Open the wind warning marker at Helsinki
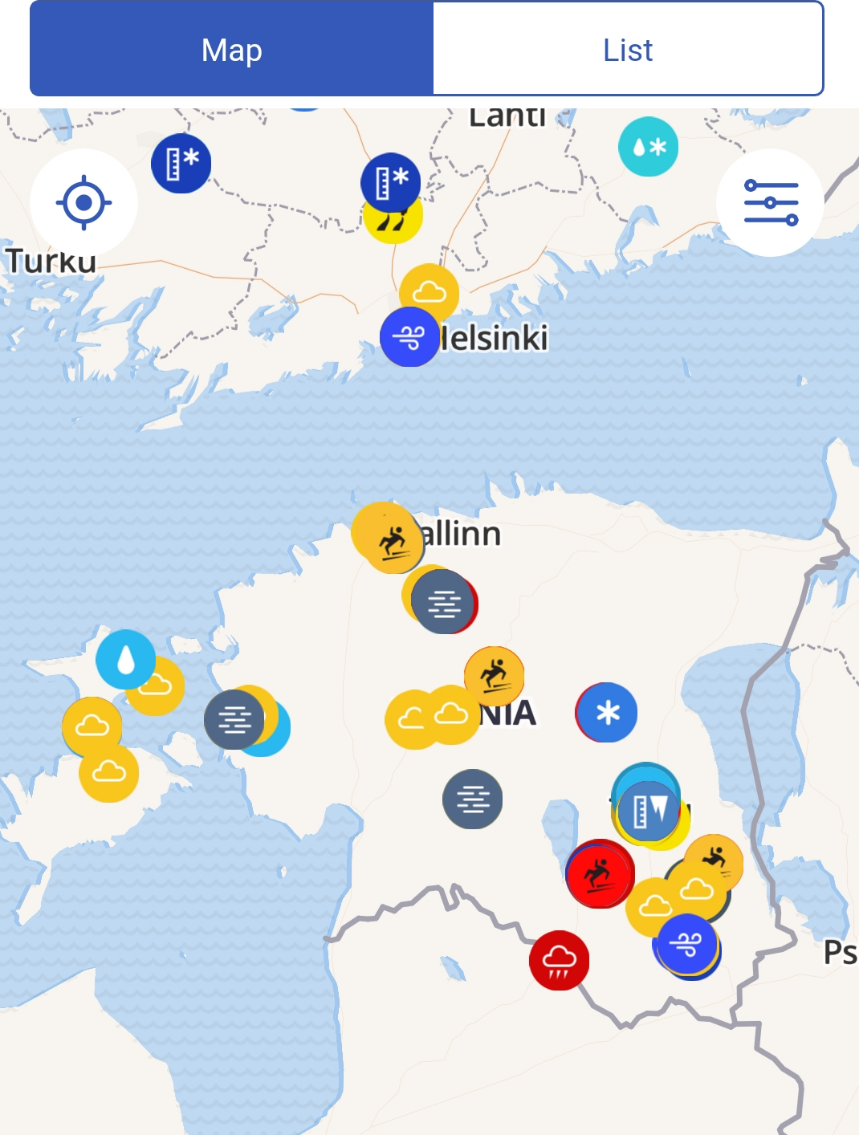Image resolution: width=859 pixels, height=1135 pixels. [x=409, y=337]
